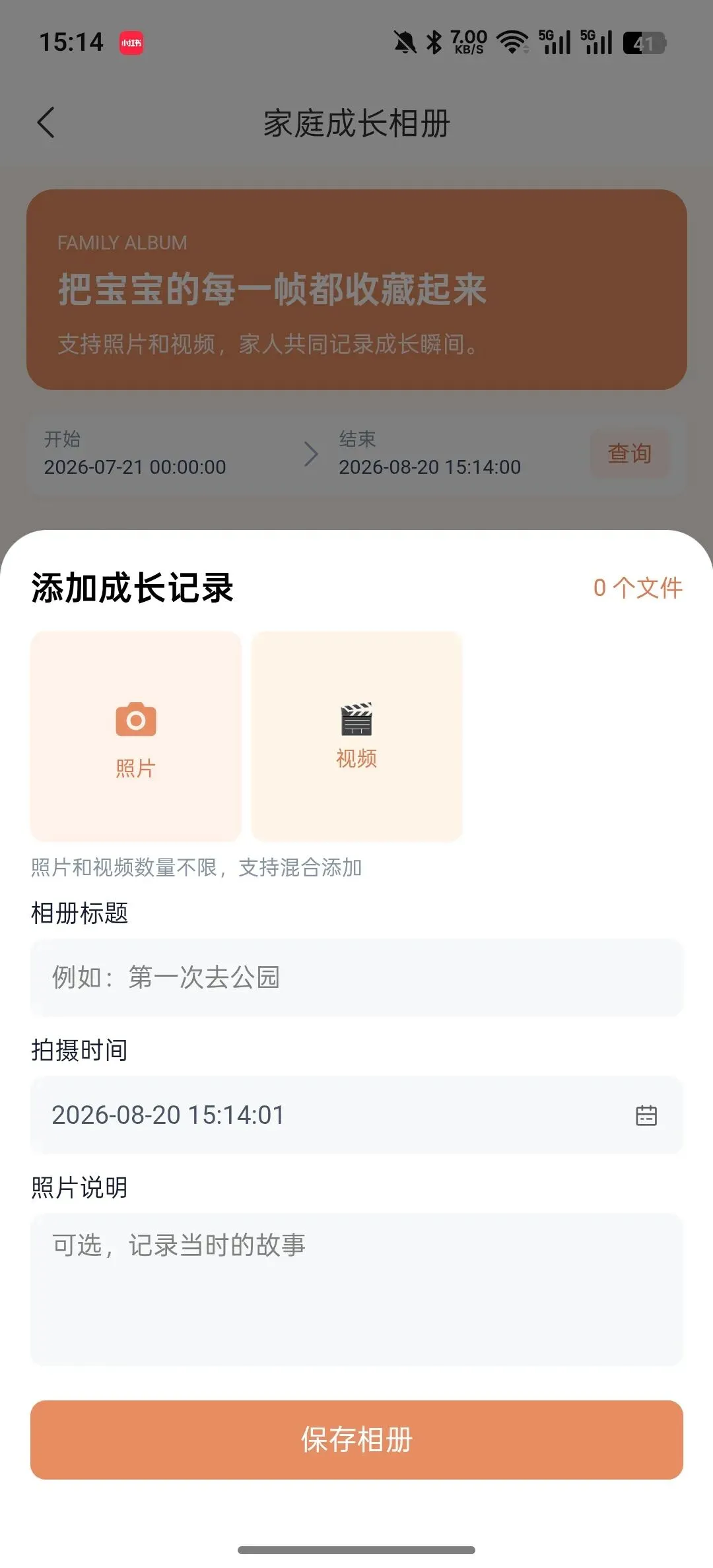This screenshot has width=713, height=1568.
Task: Add a photo via the 照片 tile
Action: pyautogui.click(x=136, y=736)
